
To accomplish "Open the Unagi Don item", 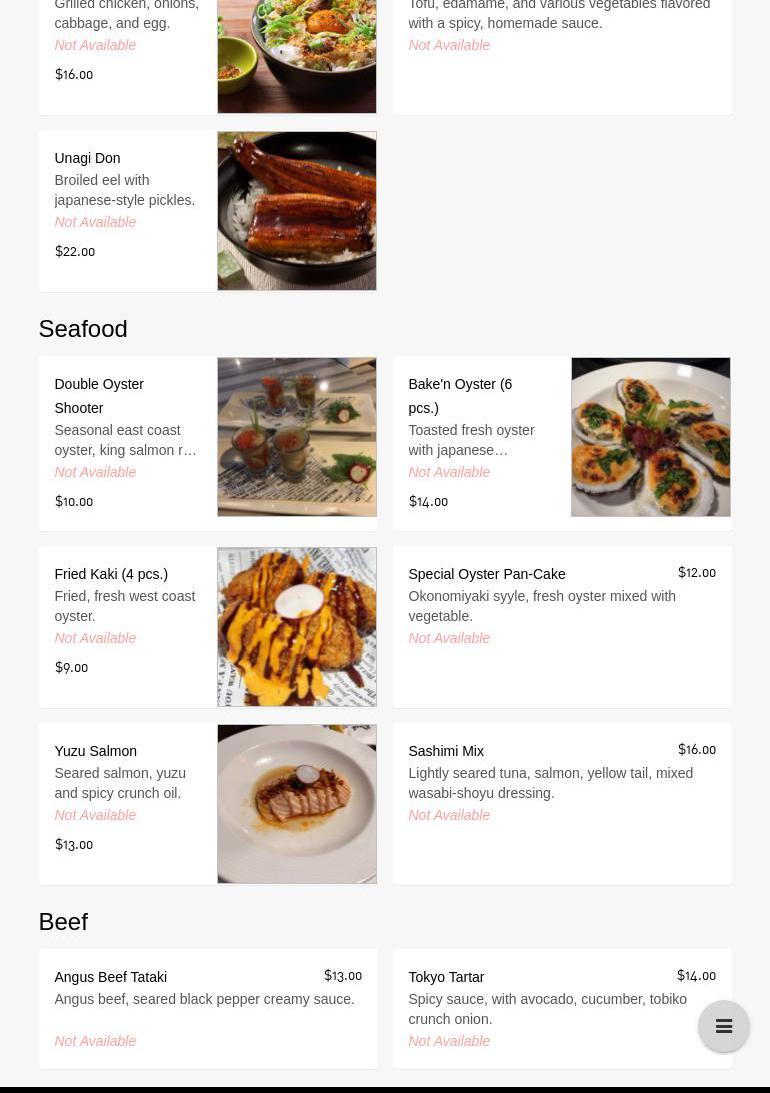I will pyautogui.click(x=207, y=211).
